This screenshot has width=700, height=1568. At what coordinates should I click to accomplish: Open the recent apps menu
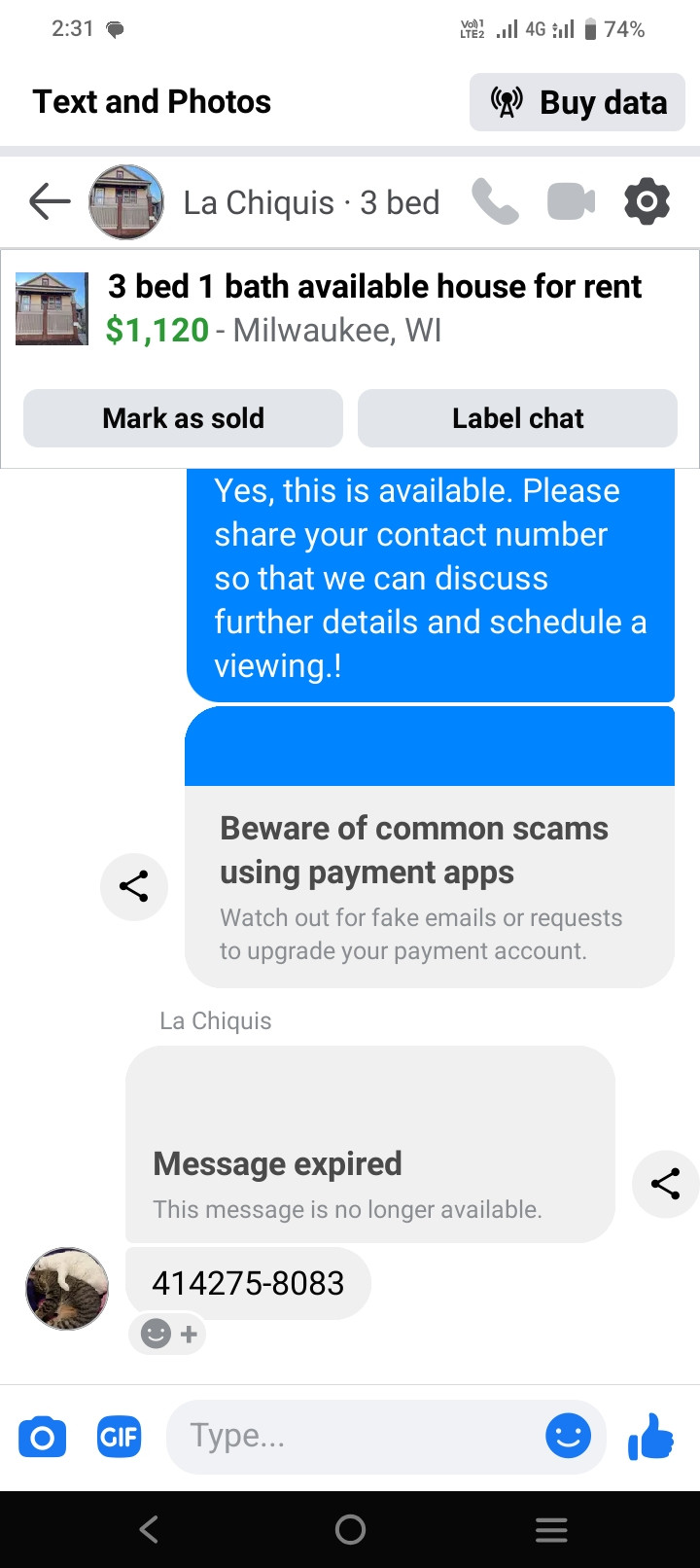[551, 1530]
